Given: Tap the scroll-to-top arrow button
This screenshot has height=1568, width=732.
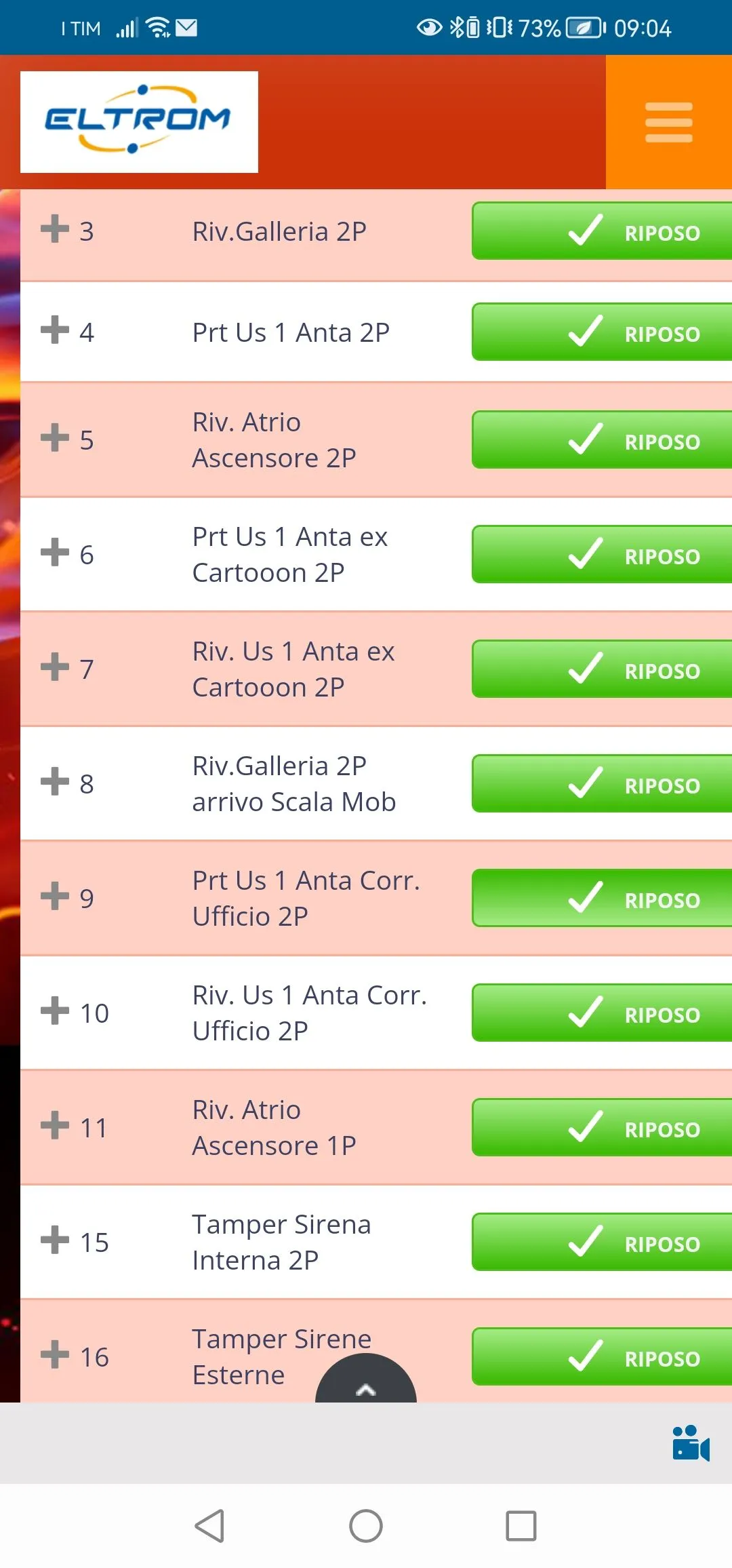Looking at the screenshot, I should point(366,1381).
